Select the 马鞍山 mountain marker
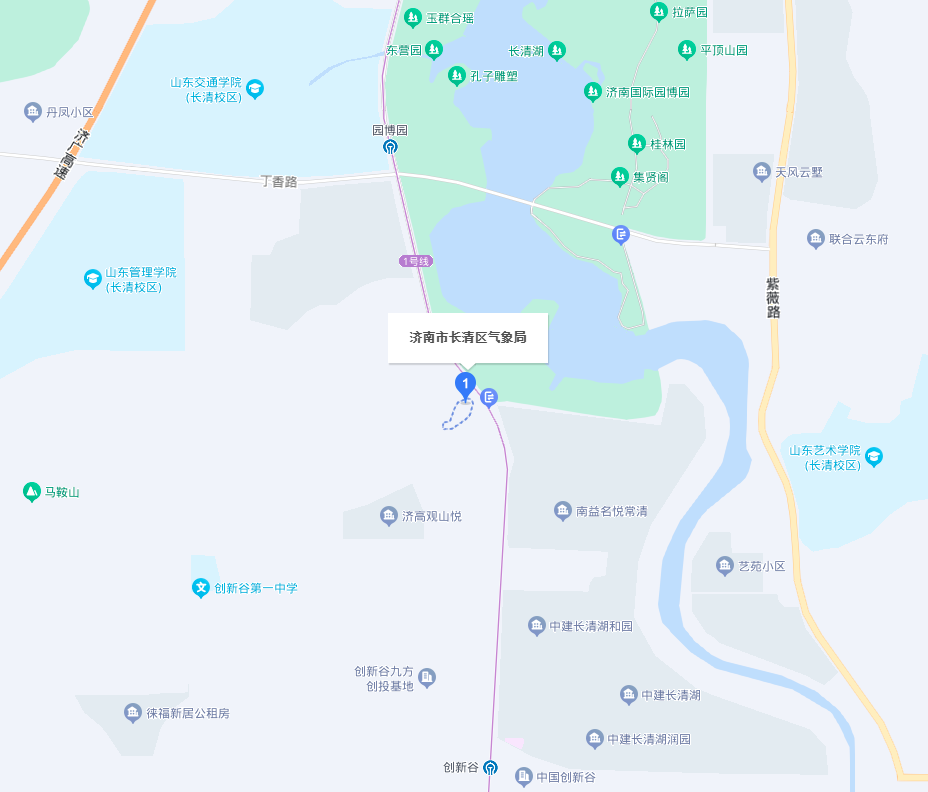This screenshot has width=928, height=792. 32,492
